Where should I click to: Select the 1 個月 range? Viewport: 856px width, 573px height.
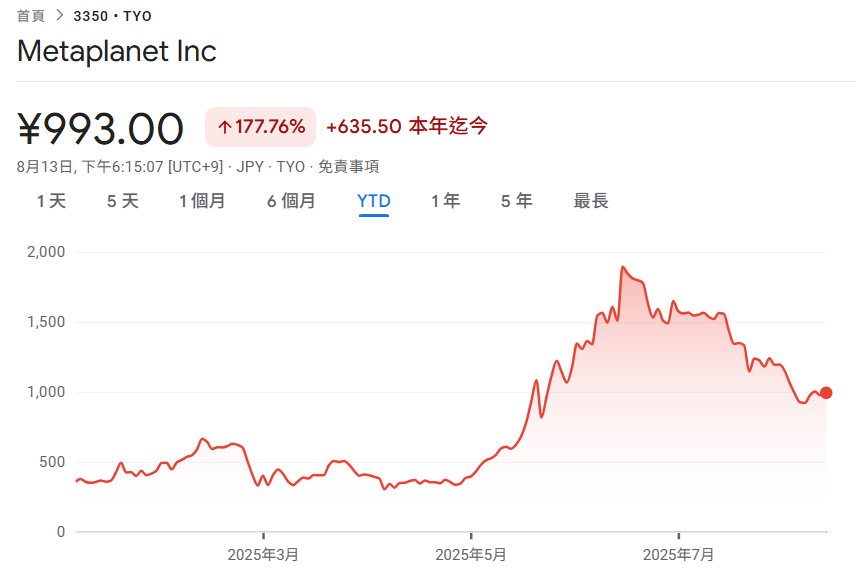203,201
